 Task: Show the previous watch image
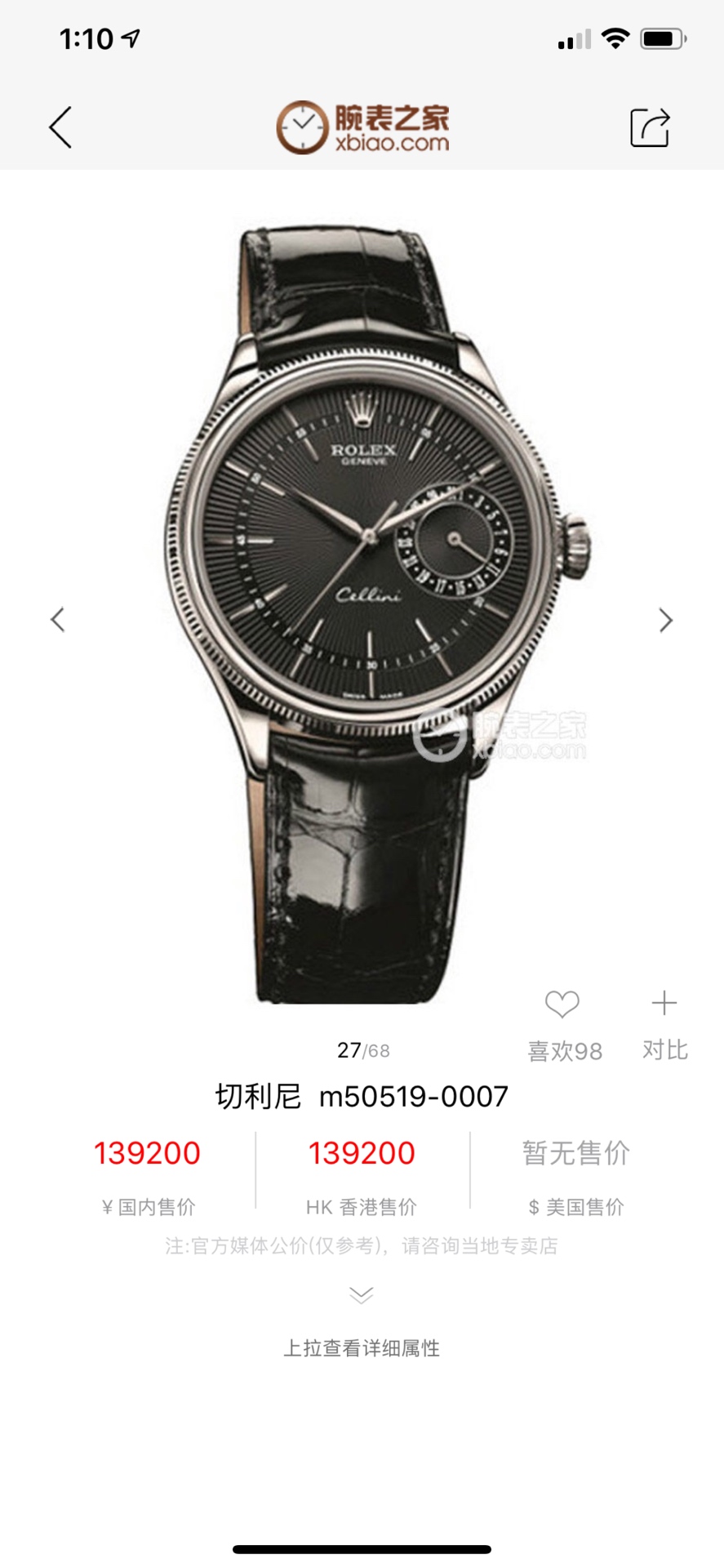coord(57,620)
